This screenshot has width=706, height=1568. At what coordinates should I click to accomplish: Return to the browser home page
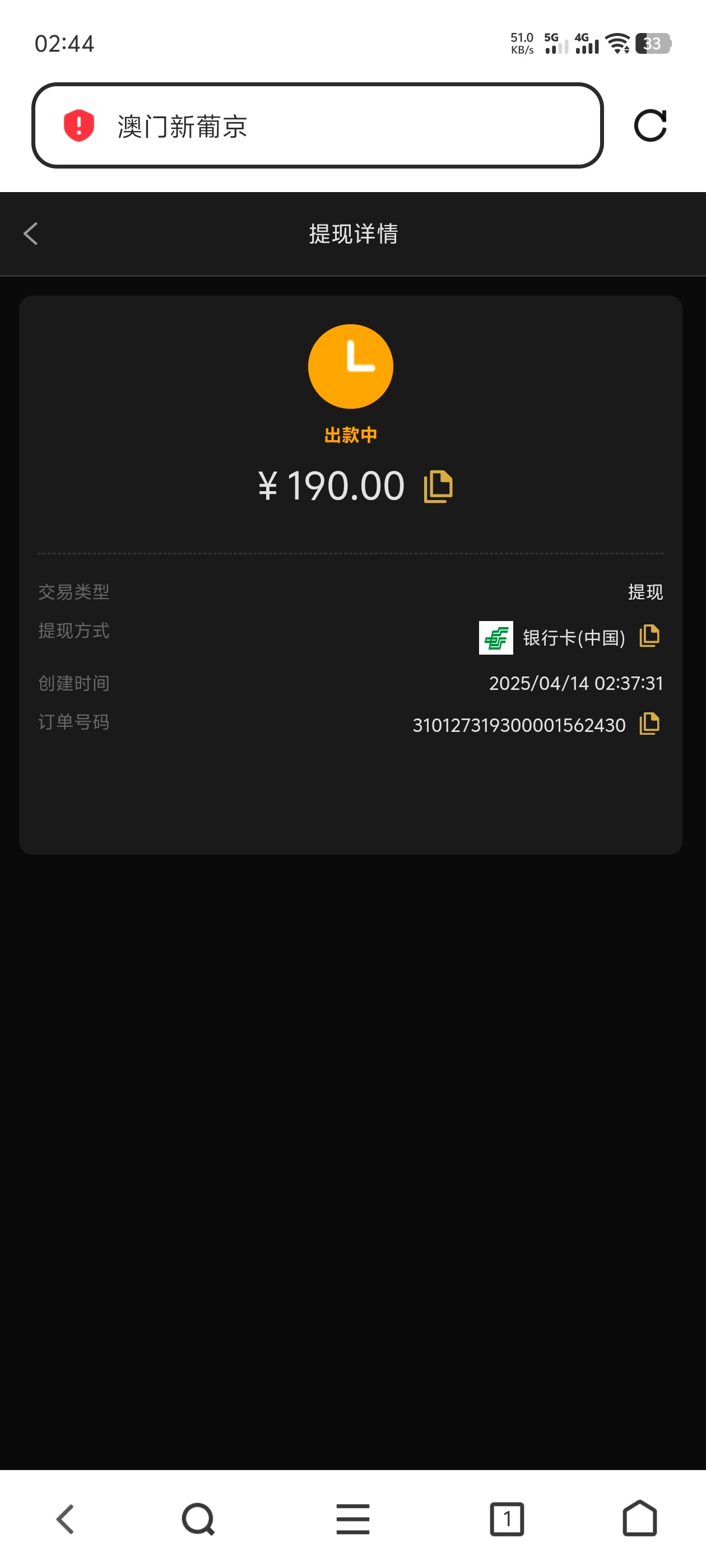pos(640,1519)
